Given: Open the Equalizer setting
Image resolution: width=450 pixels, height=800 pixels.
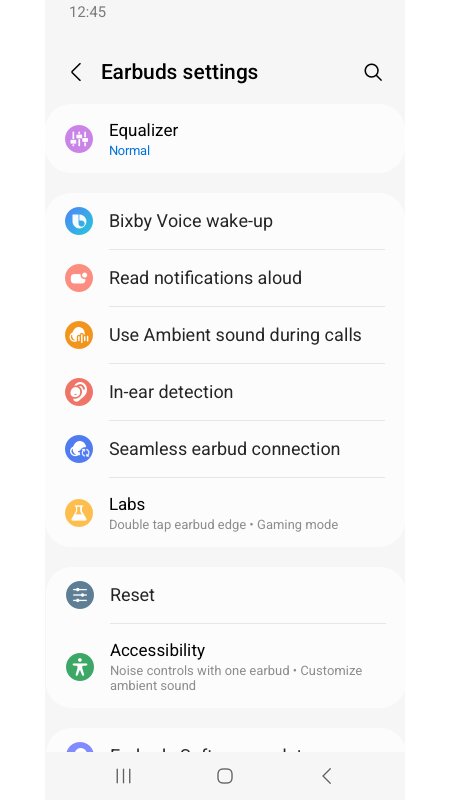Looking at the screenshot, I should (x=225, y=139).
